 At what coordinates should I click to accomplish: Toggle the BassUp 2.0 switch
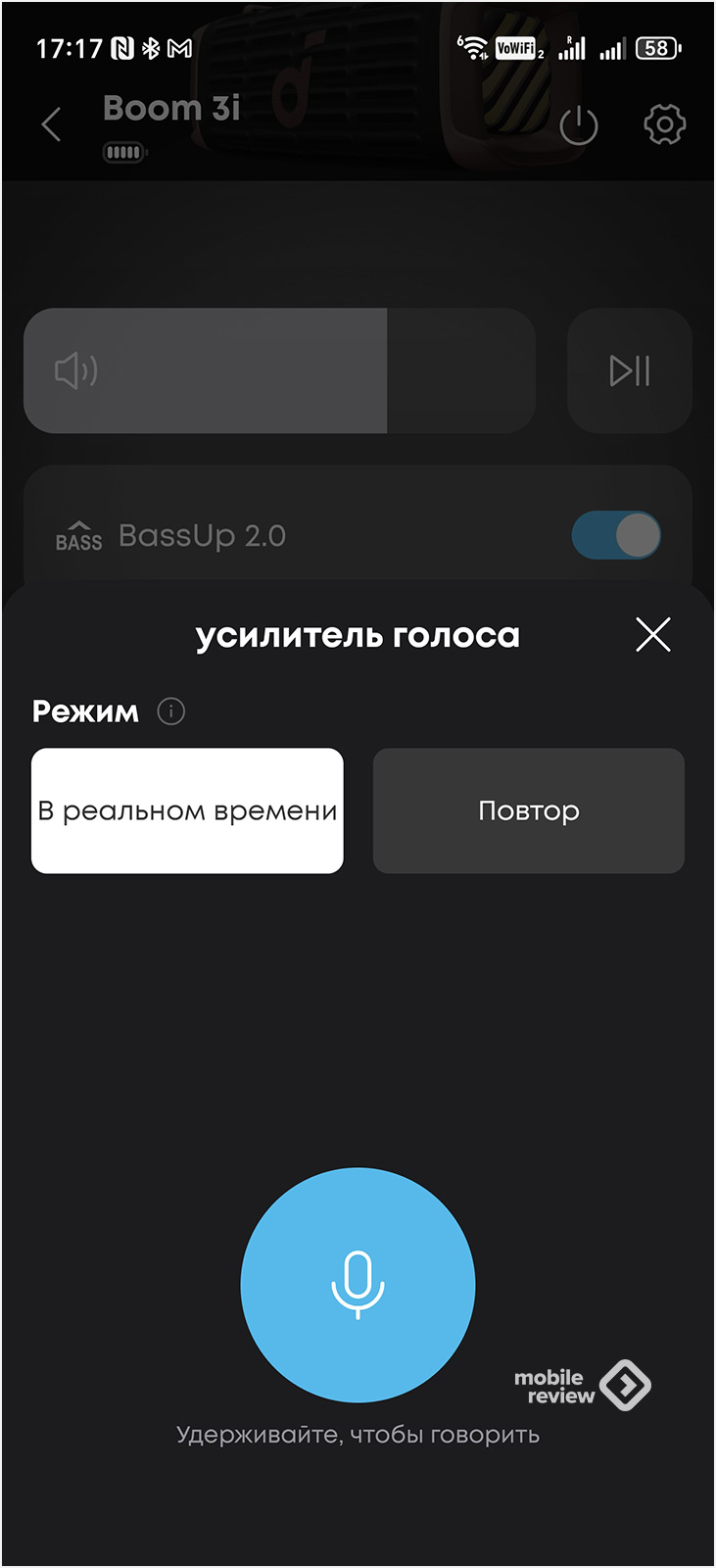pyautogui.click(x=616, y=535)
